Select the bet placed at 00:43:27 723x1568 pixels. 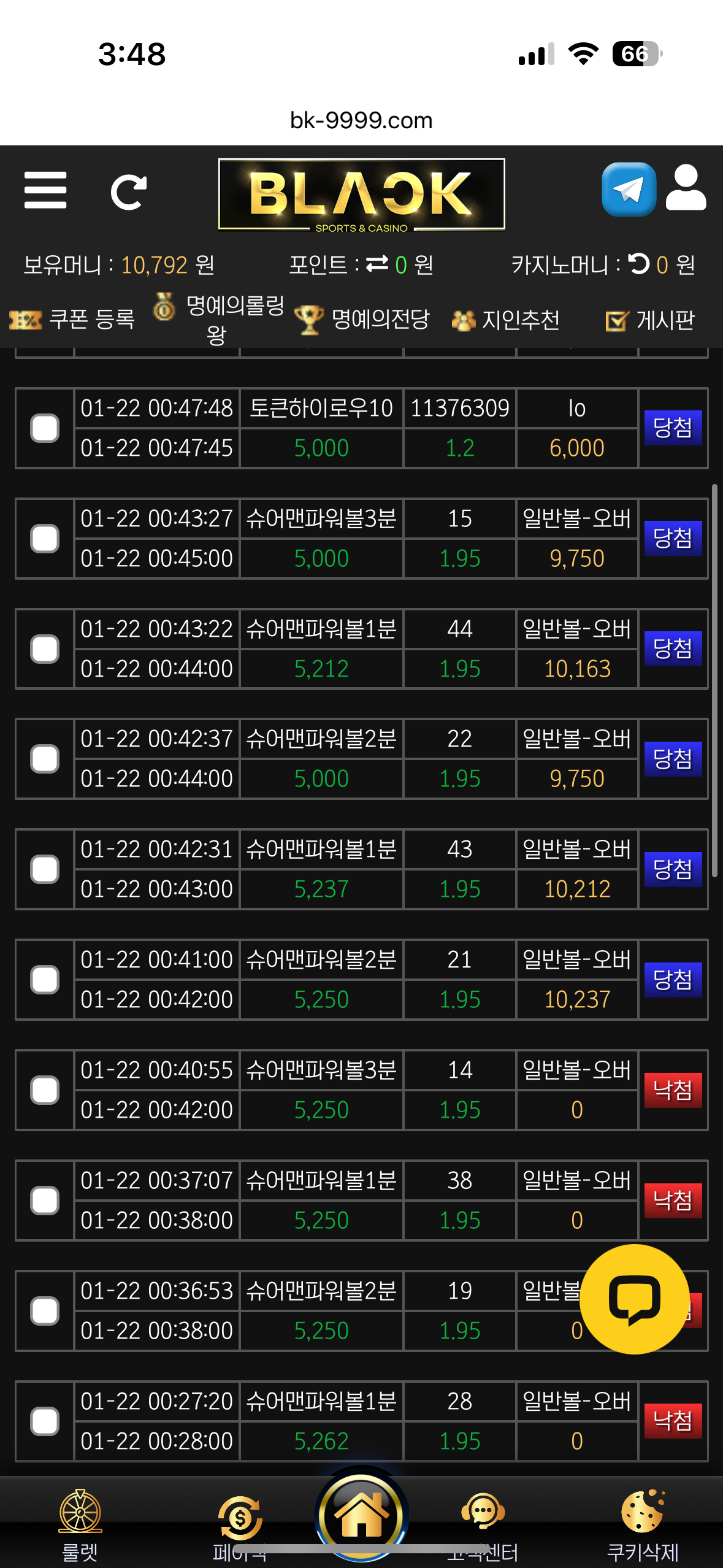[x=45, y=539]
